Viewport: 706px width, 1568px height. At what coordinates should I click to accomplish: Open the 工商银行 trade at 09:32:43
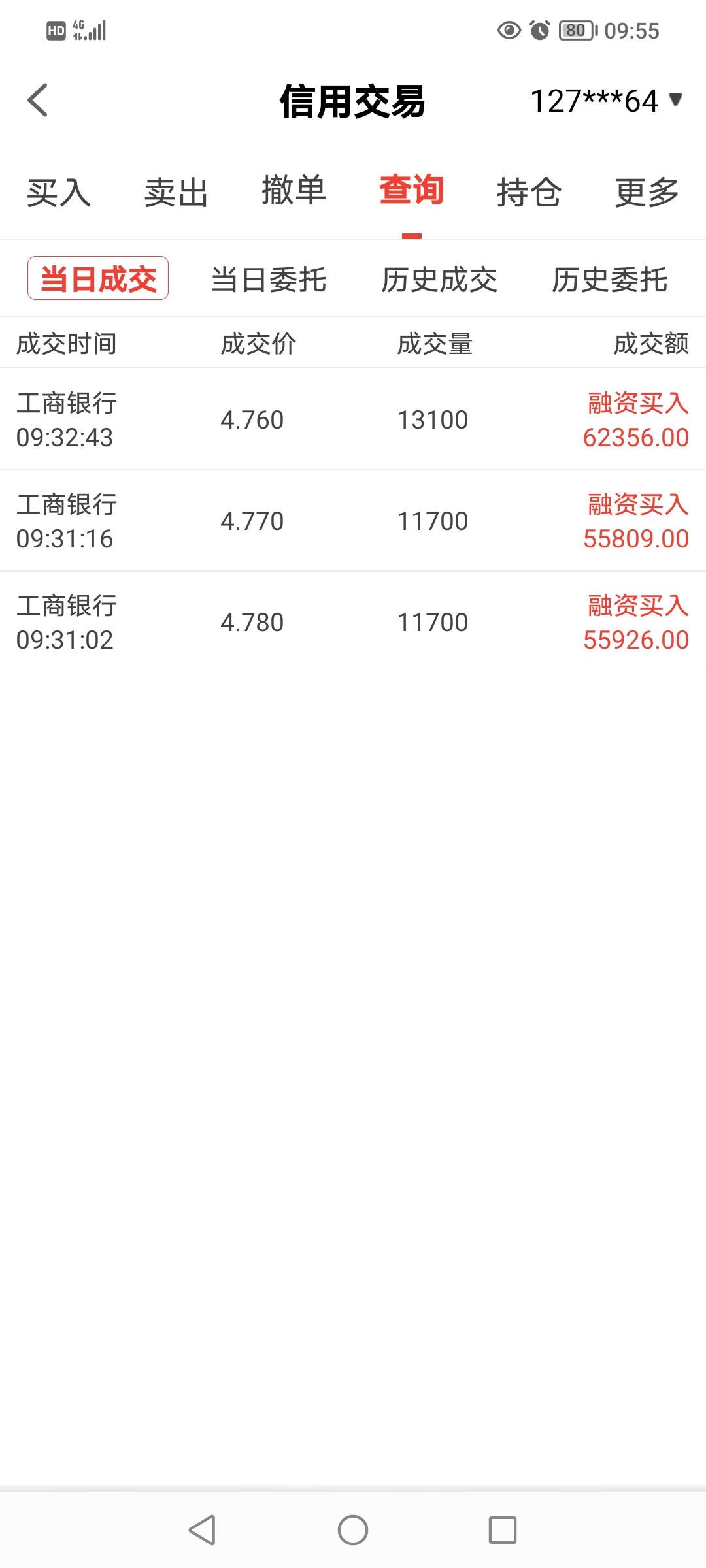[353, 419]
